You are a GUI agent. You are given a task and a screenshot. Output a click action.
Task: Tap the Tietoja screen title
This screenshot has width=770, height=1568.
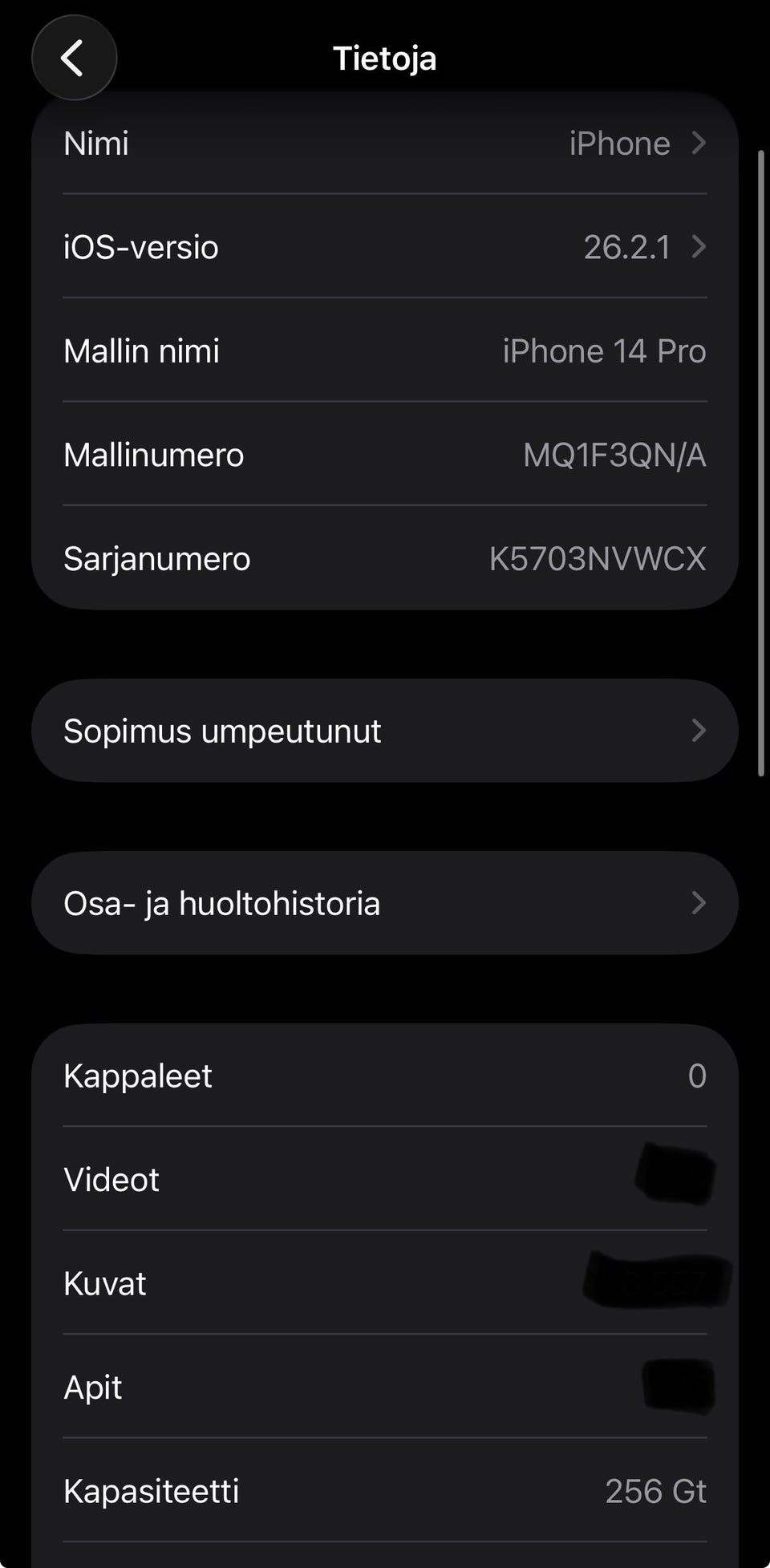(x=385, y=58)
